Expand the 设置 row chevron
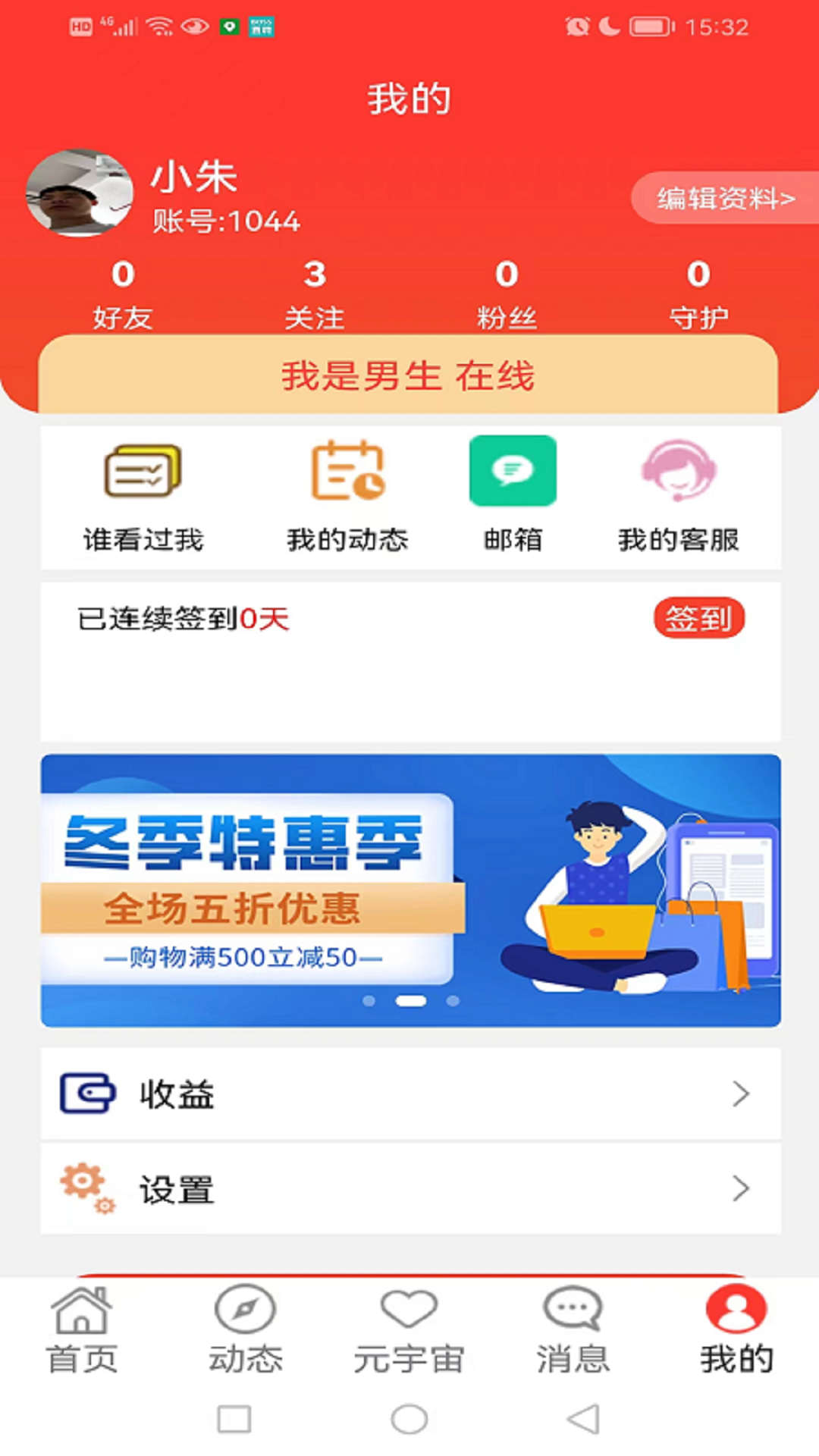819x1456 pixels. [x=741, y=1188]
